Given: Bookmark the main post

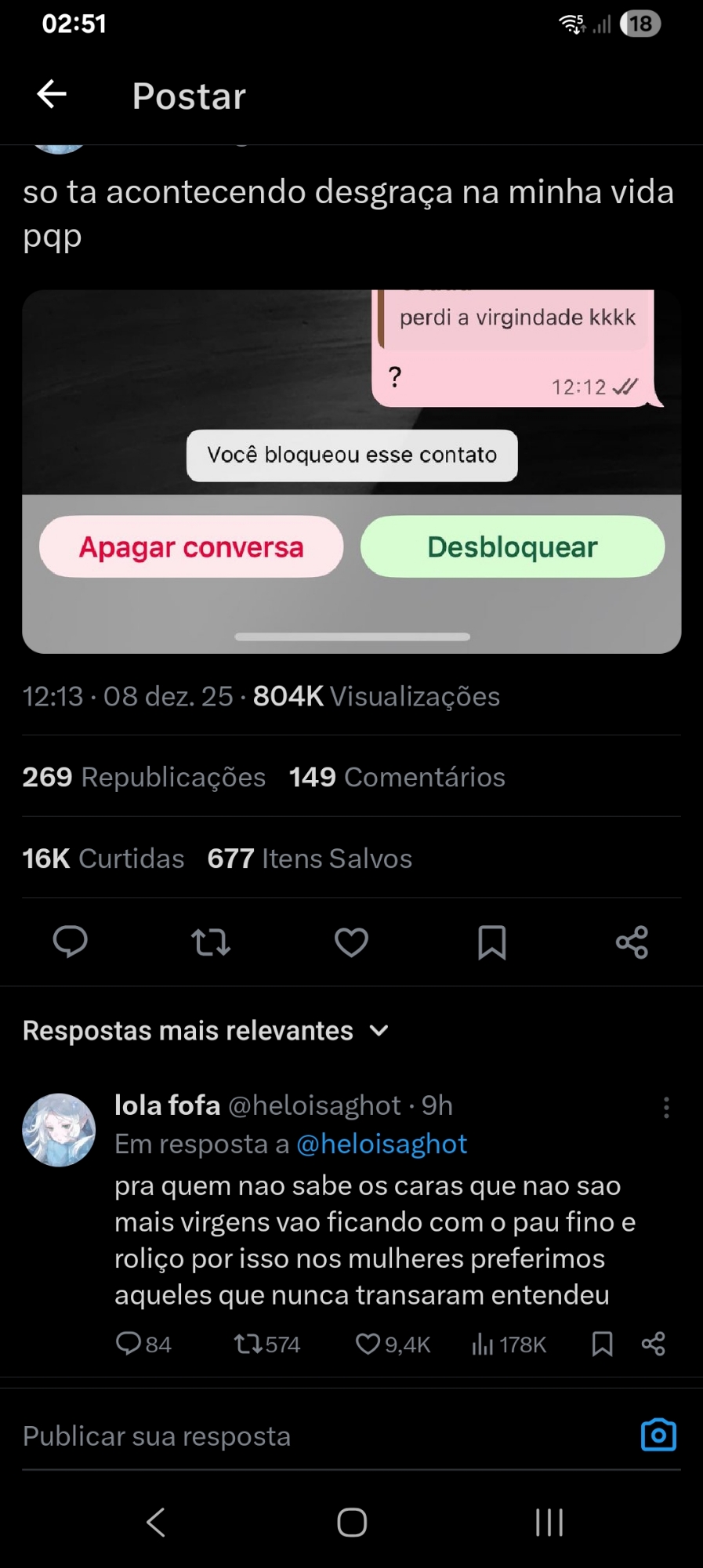Looking at the screenshot, I should click(491, 942).
